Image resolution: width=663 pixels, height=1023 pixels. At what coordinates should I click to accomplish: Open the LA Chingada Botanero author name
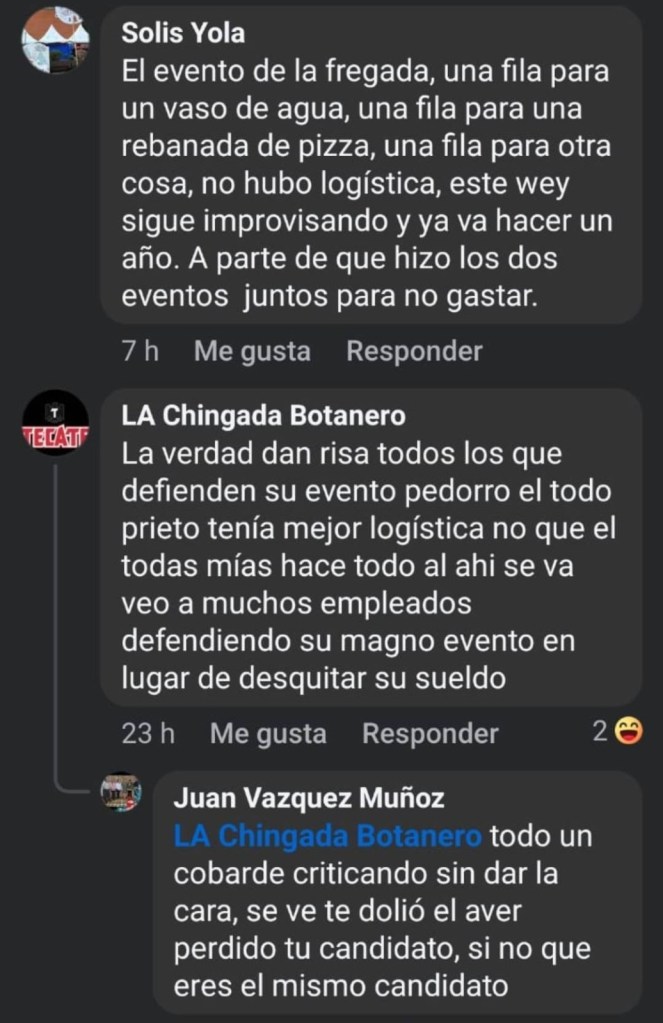[x=263, y=415]
